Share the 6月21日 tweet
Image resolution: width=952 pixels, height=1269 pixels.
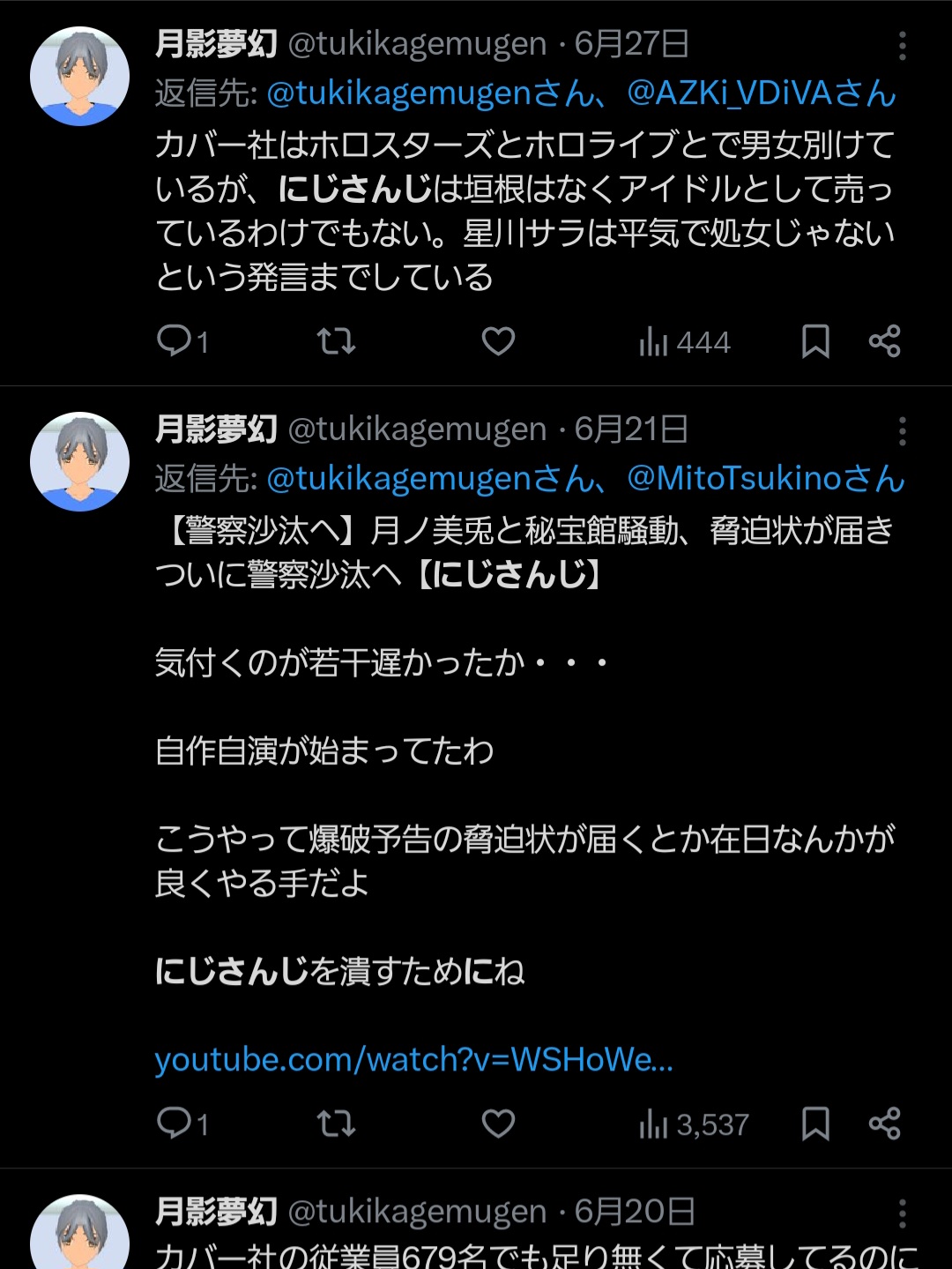coord(884,1123)
